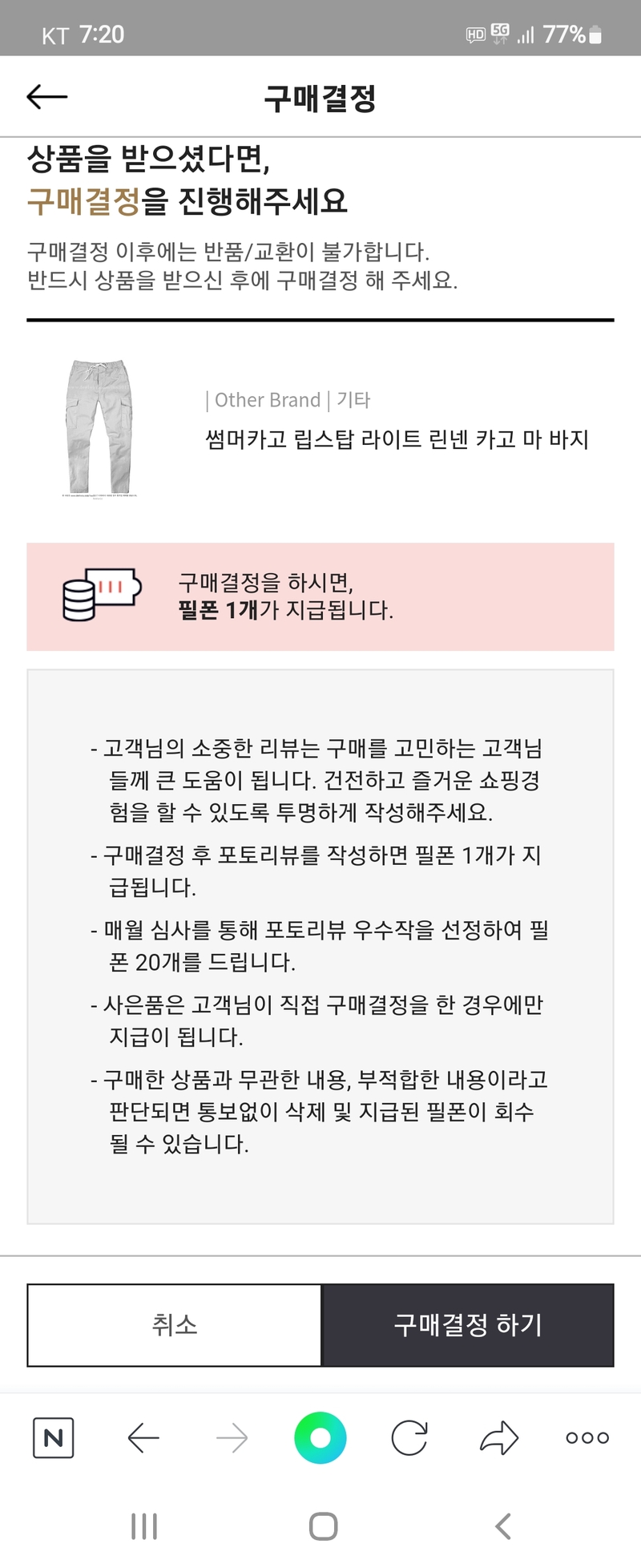Tap the green Naver search circle
Viewport: 641px width, 1568px height.
click(320, 1437)
